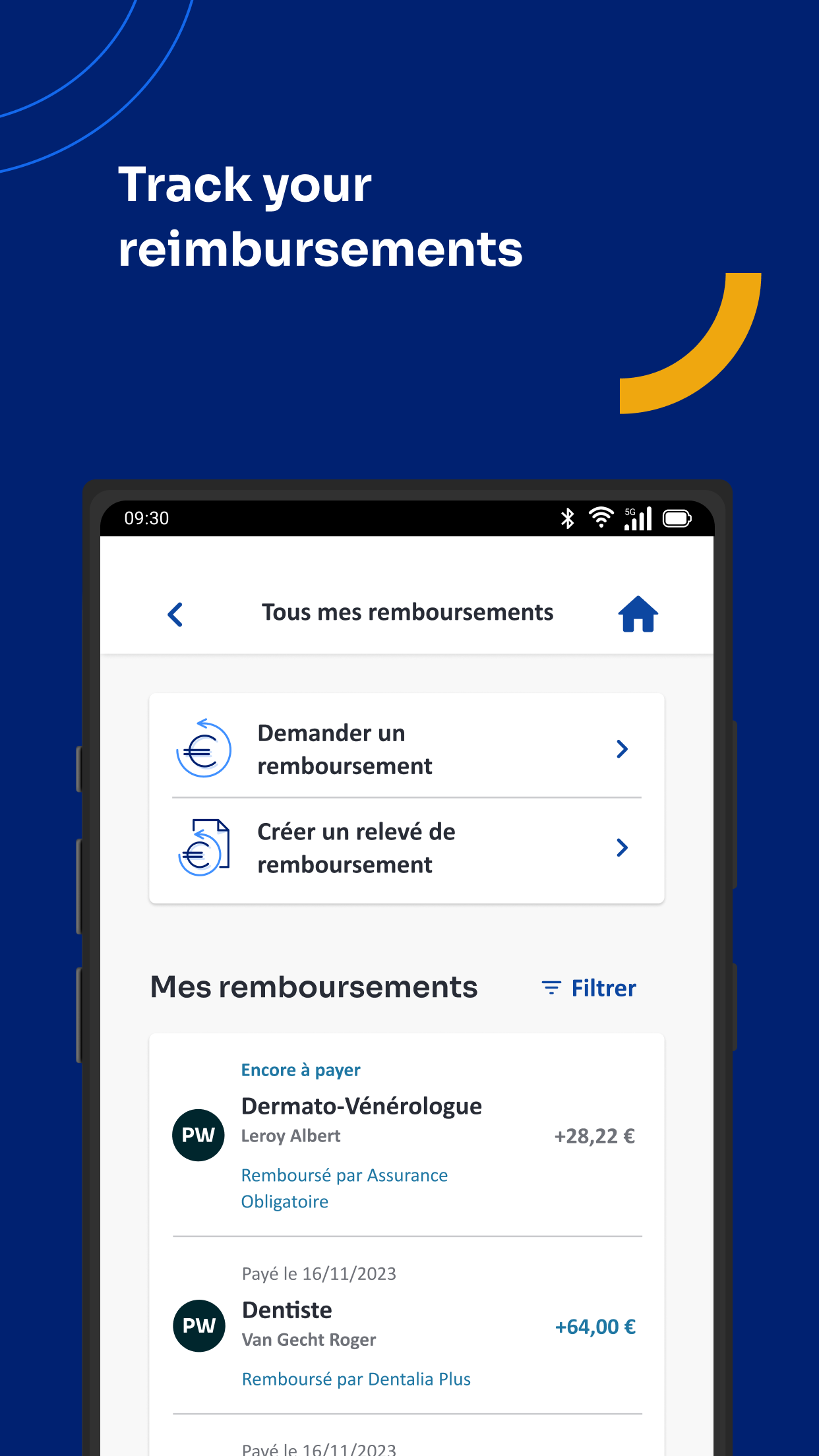
Task: Click the Filtrer text label
Action: (602, 987)
